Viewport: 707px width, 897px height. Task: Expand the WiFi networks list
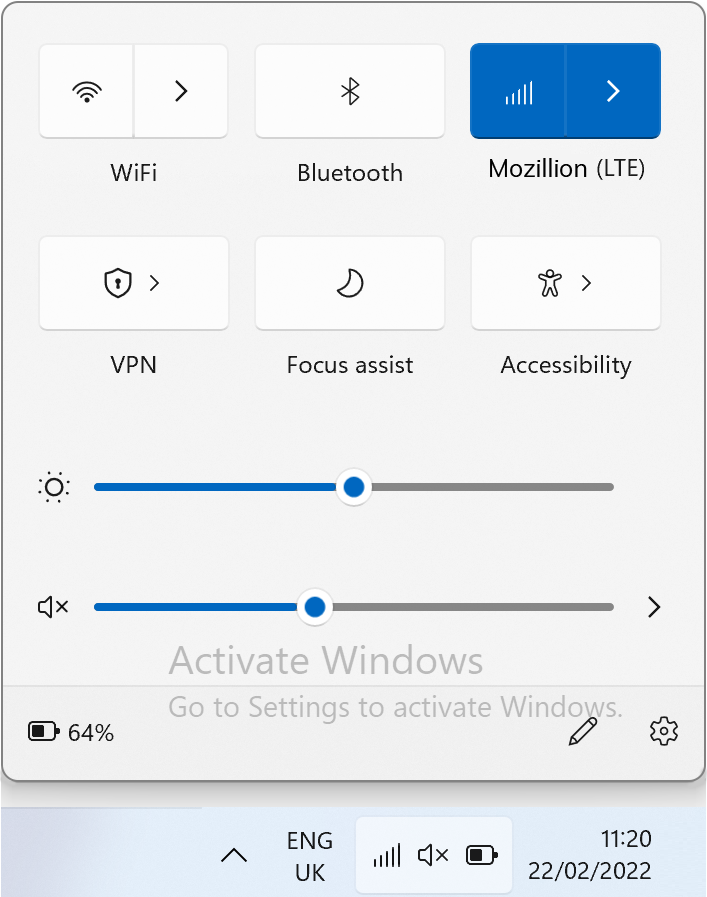pos(181,91)
